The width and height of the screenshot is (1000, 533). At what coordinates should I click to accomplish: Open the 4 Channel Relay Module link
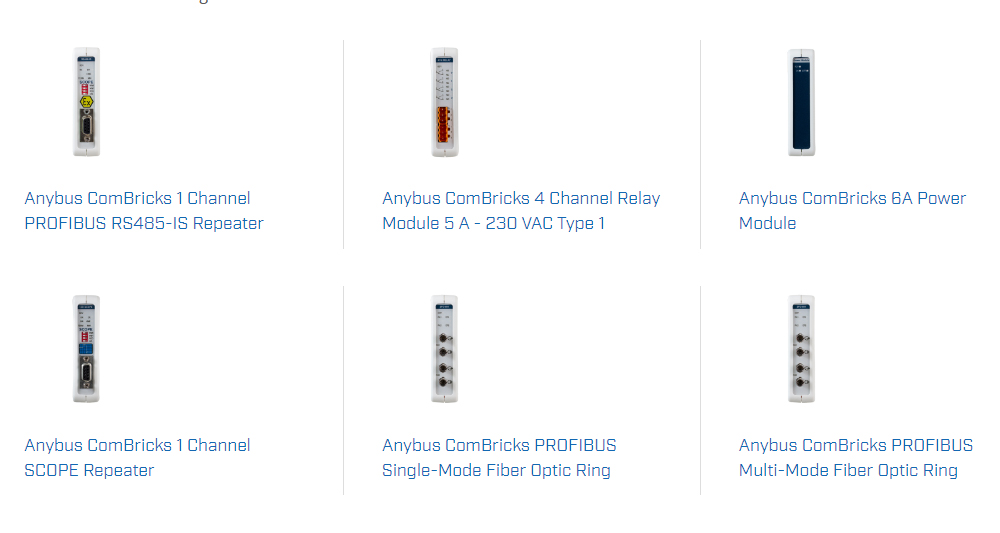pos(520,211)
